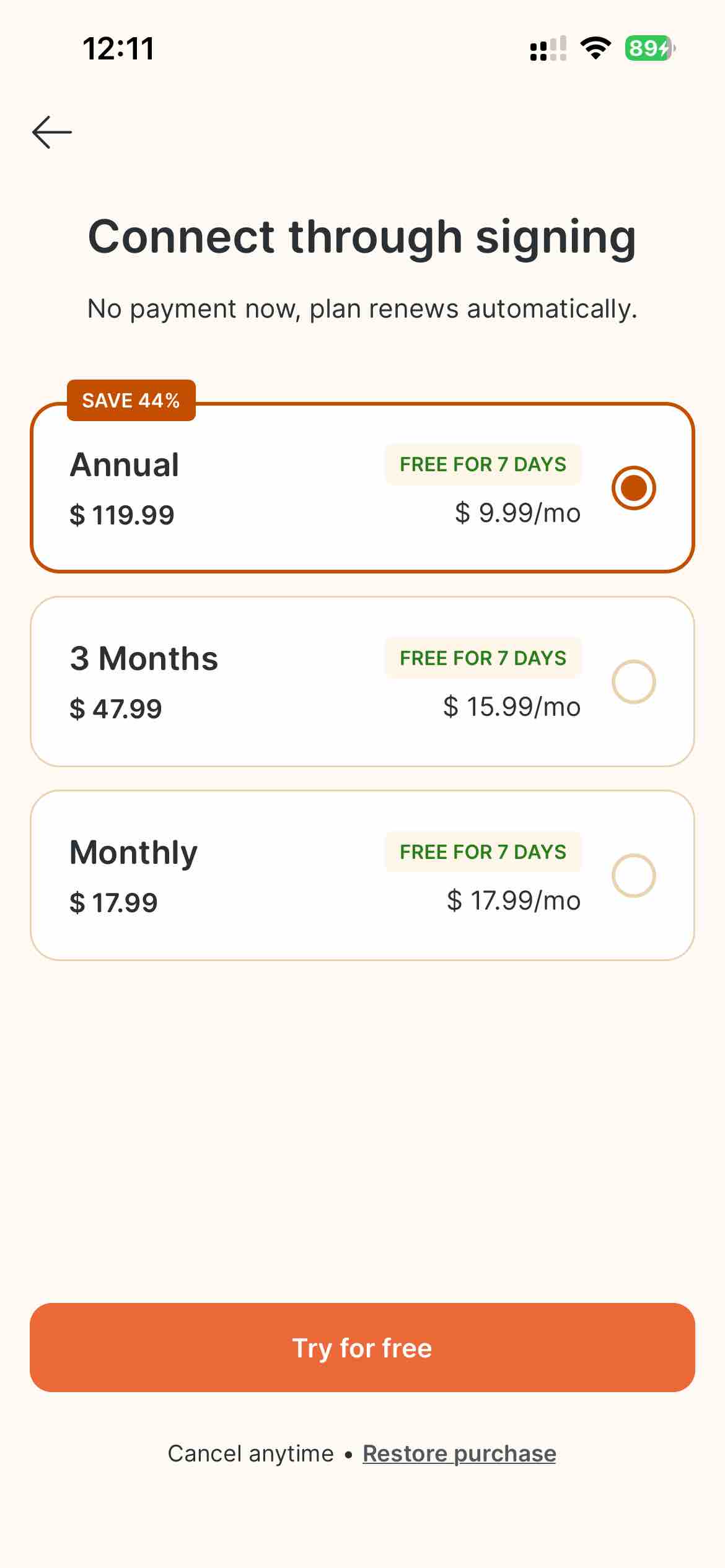The height and width of the screenshot is (1568, 725).
Task: Go back using the arrow icon
Action: tap(52, 132)
